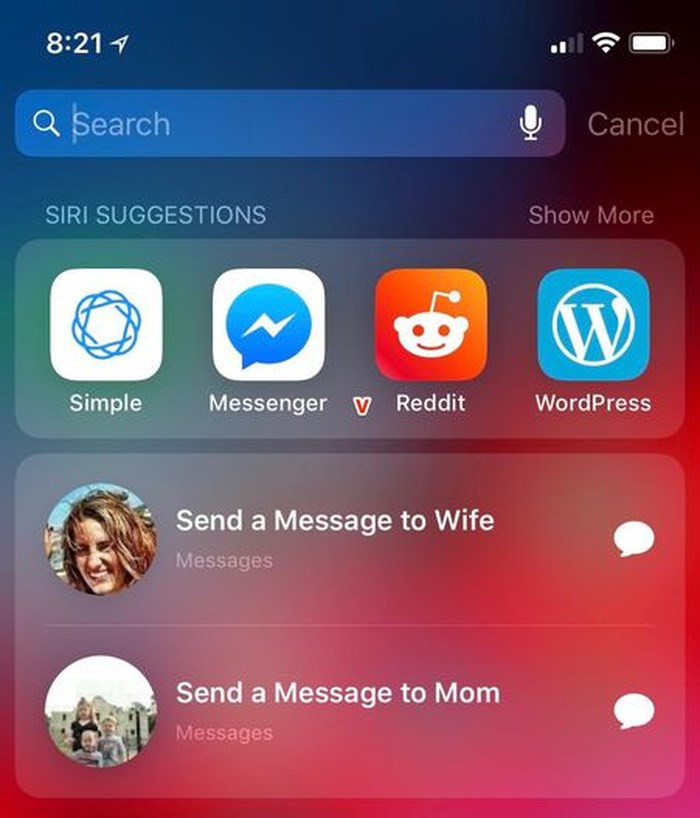The image size is (700, 818).
Task: Show more Siri suggestions
Action: click(590, 215)
